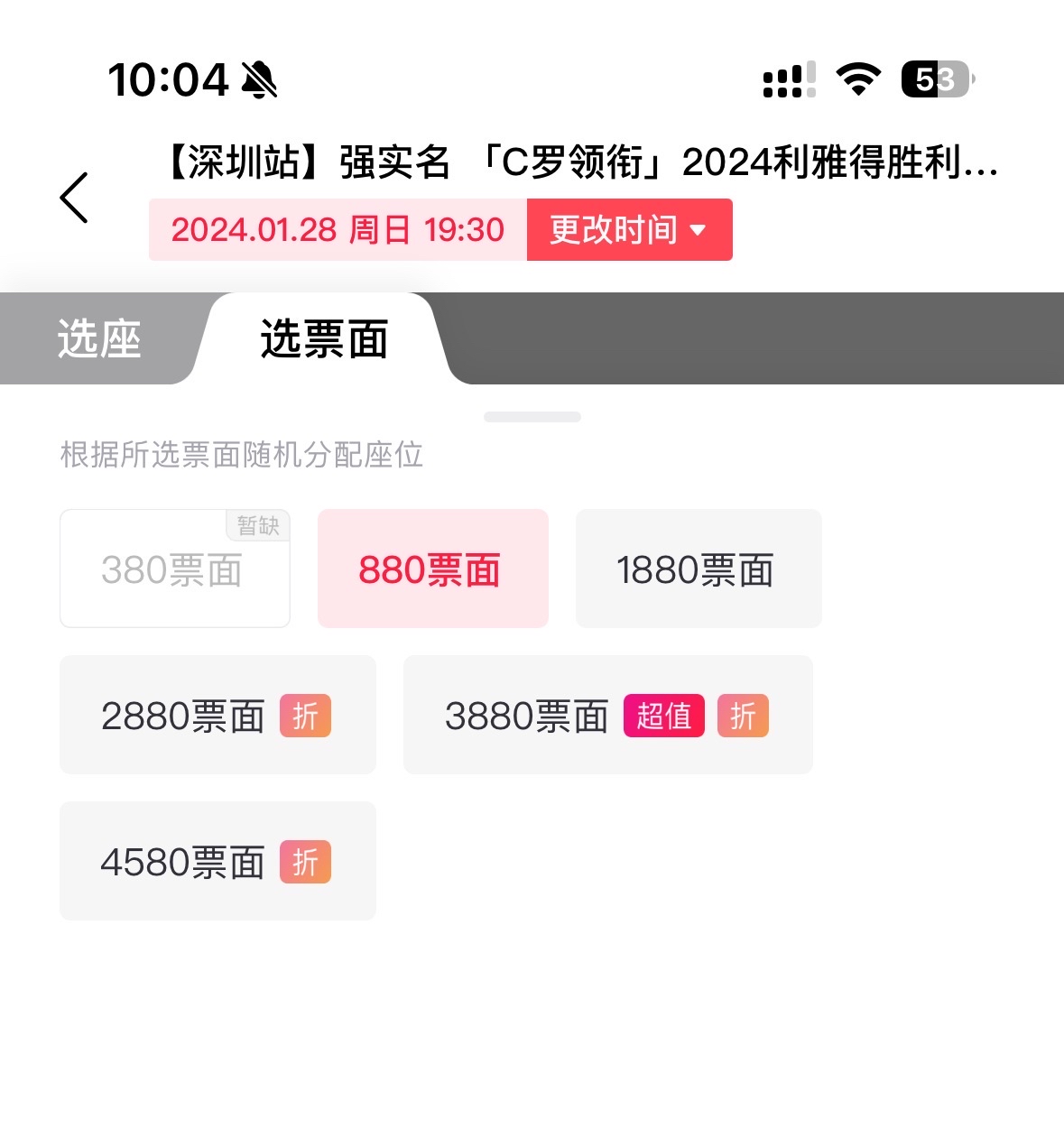Click the back arrow to exit seat selection
This screenshot has height=1147, width=1064.
(x=73, y=197)
